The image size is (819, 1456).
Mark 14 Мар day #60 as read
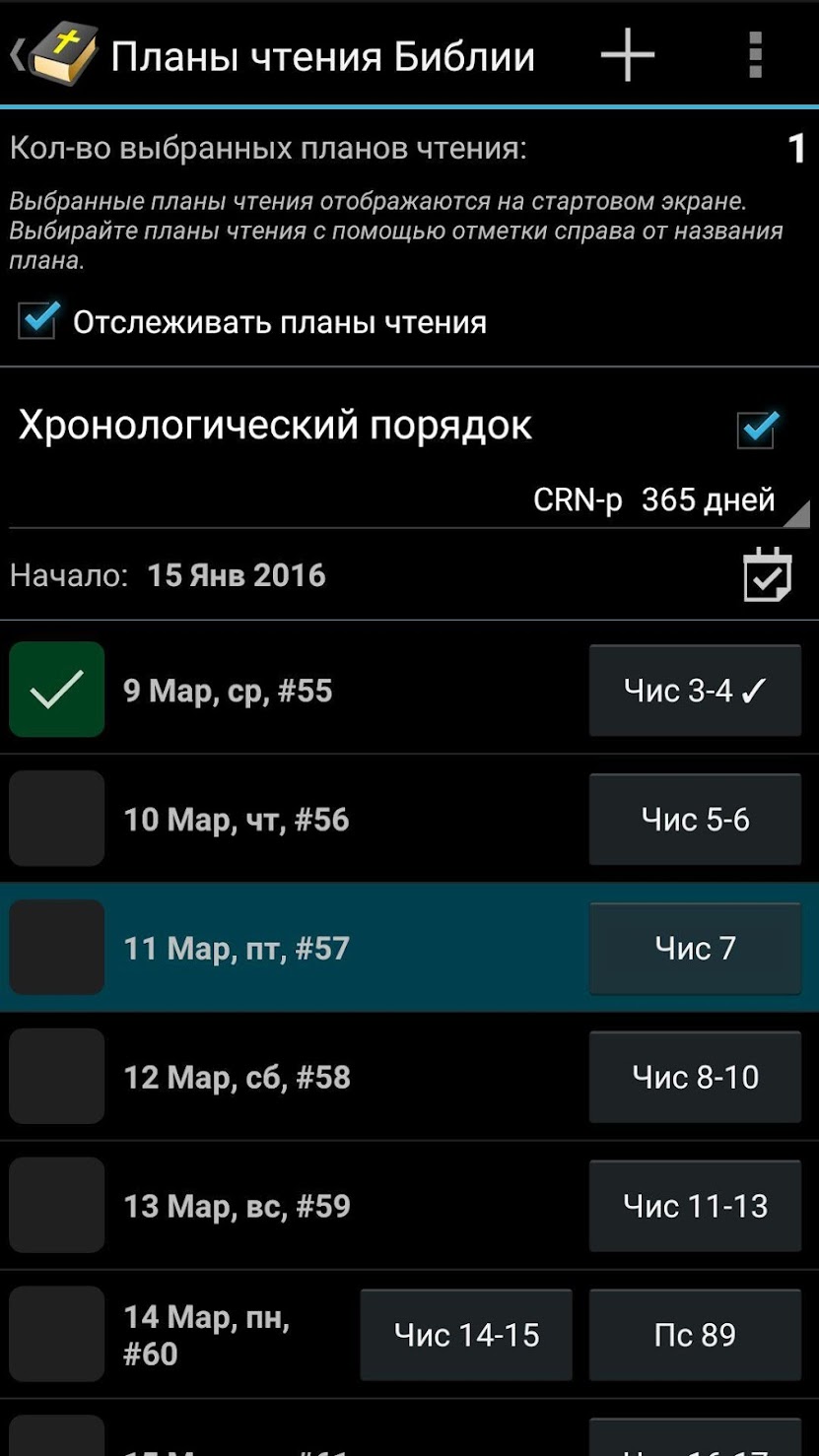[x=57, y=1335]
